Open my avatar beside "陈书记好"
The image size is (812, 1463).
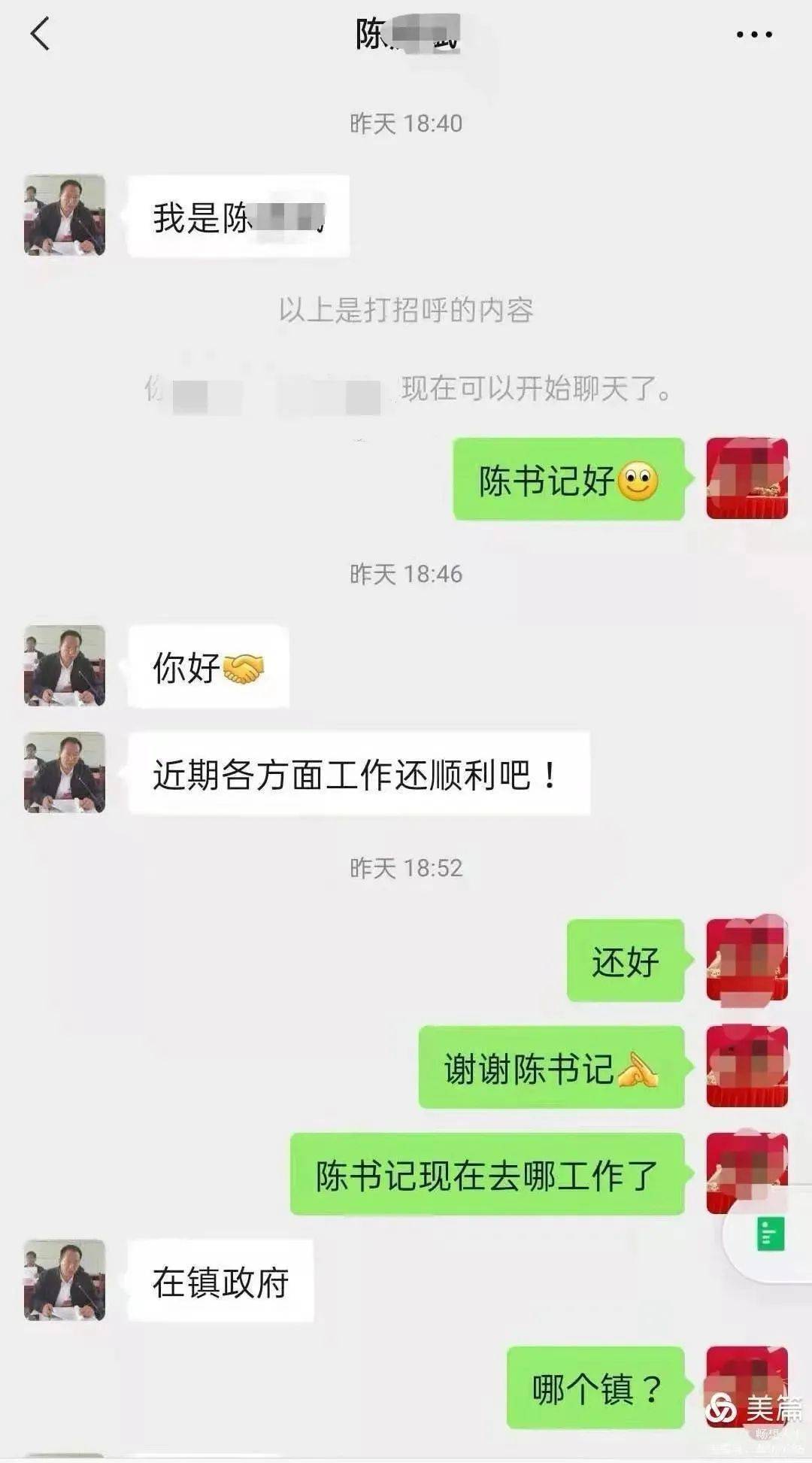click(x=747, y=478)
